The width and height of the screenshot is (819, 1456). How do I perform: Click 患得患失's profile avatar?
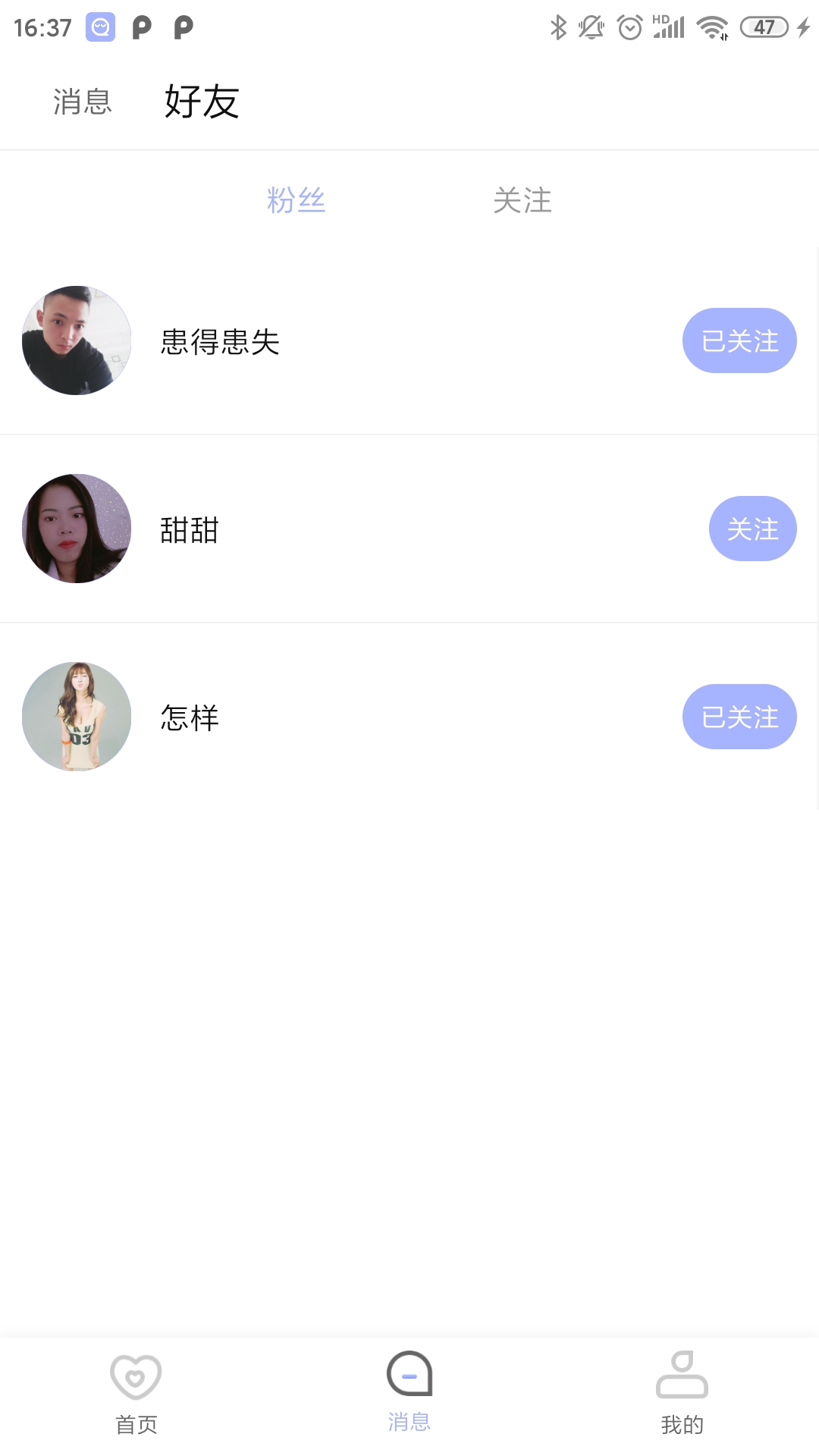75,340
